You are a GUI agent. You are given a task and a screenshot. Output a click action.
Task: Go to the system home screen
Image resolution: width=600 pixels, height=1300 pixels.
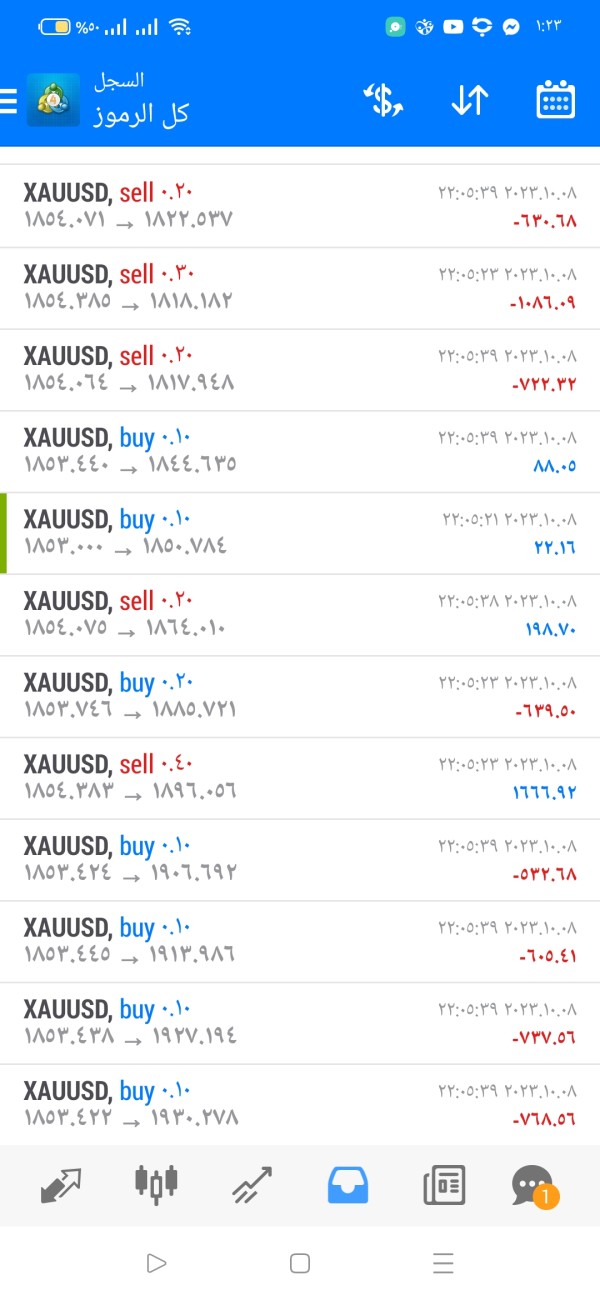click(x=300, y=1263)
